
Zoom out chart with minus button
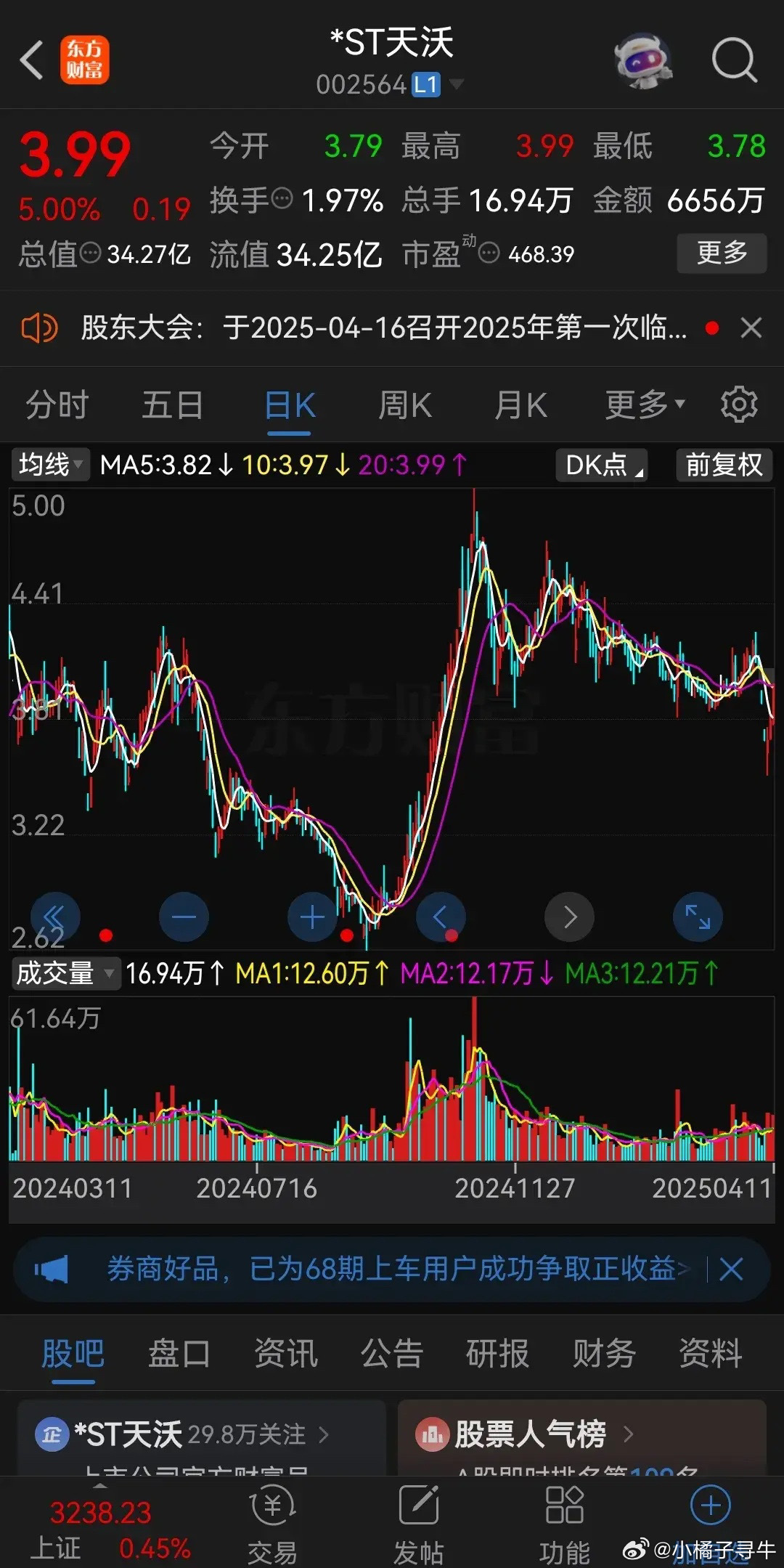click(x=184, y=917)
